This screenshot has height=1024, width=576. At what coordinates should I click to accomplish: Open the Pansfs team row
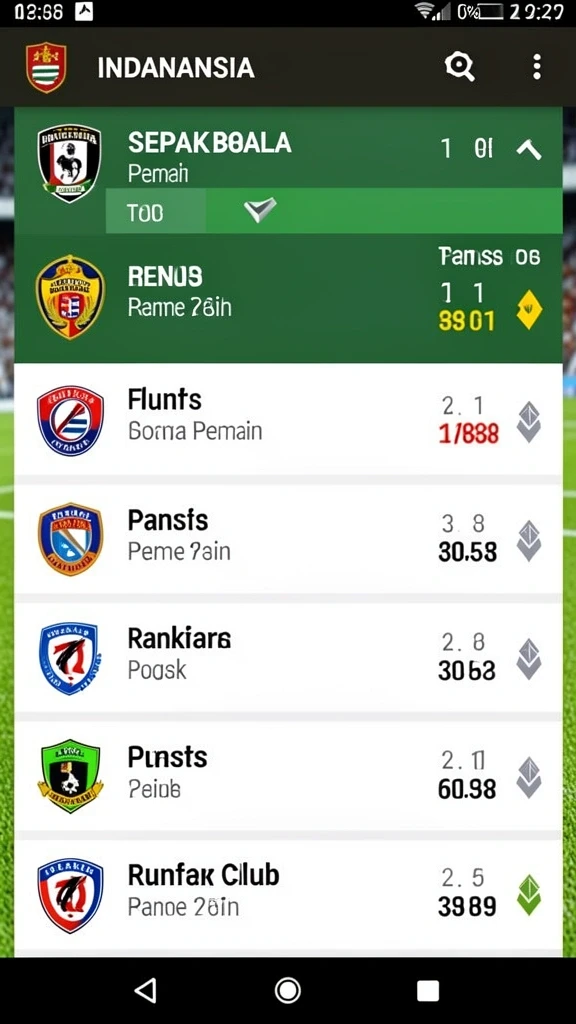pyautogui.click(x=288, y=539)
